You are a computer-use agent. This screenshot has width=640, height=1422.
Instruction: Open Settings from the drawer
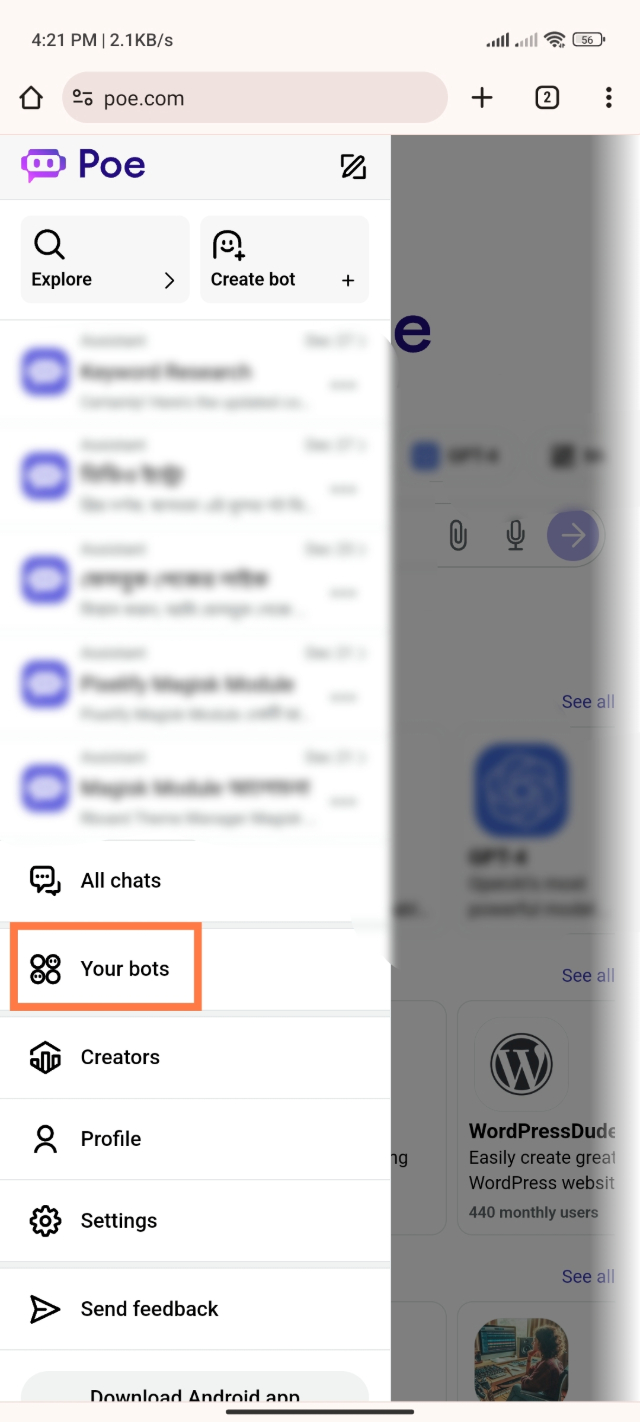118,1221
